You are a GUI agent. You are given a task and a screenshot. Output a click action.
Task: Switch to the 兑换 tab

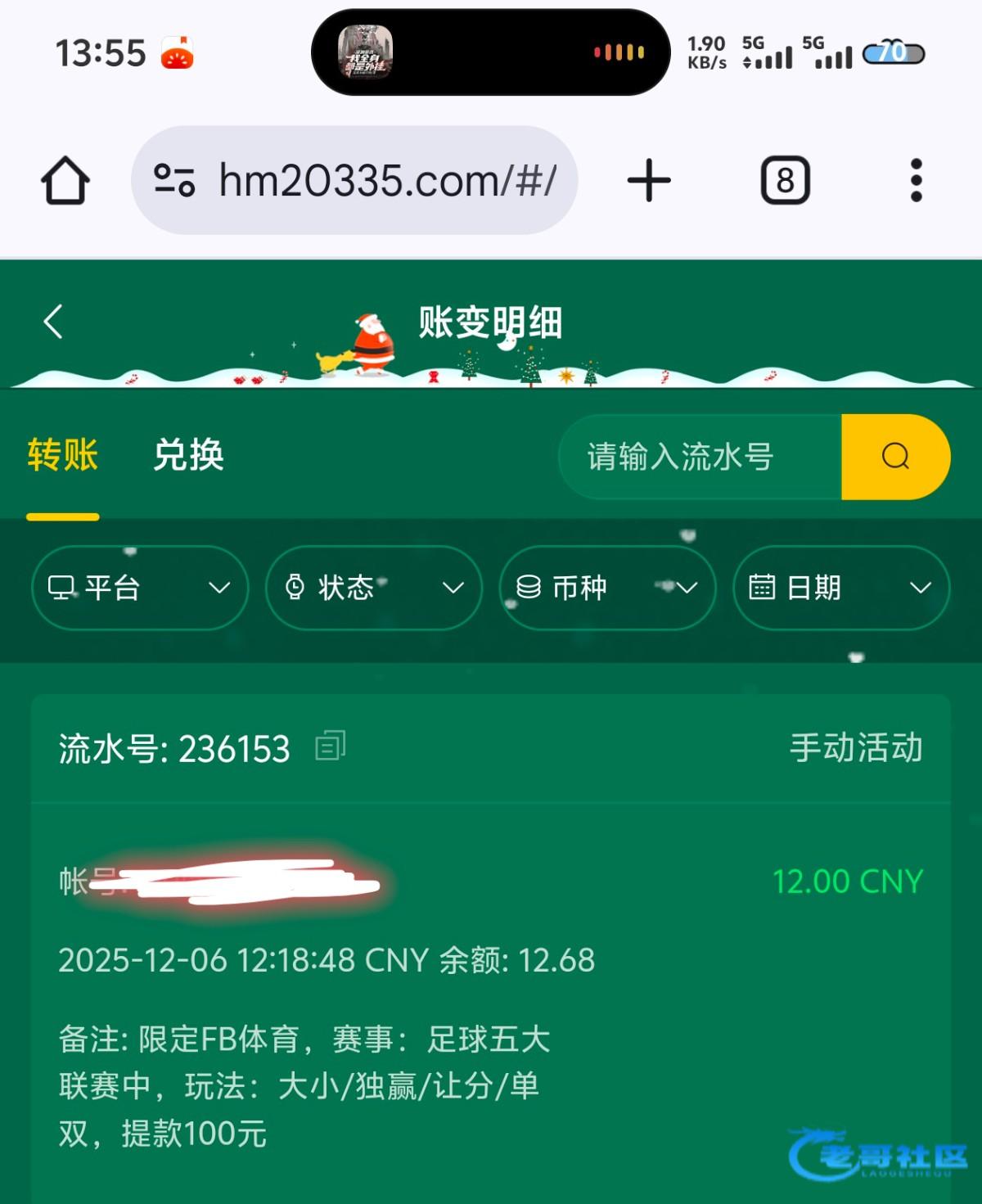[188, 455]
